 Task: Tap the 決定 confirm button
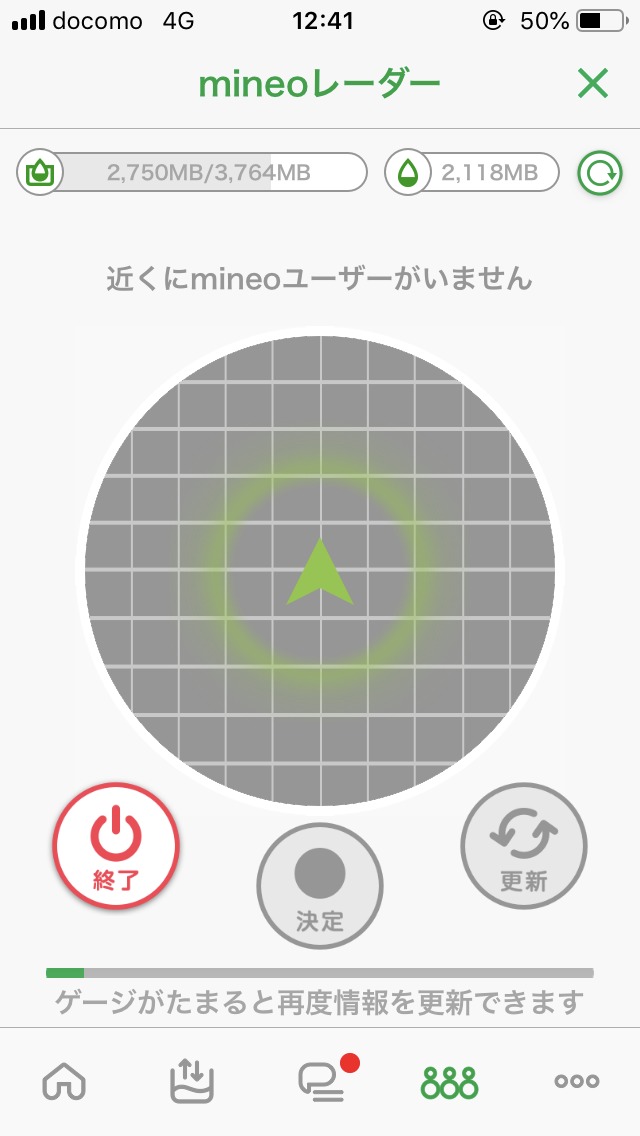click(320, 886)
